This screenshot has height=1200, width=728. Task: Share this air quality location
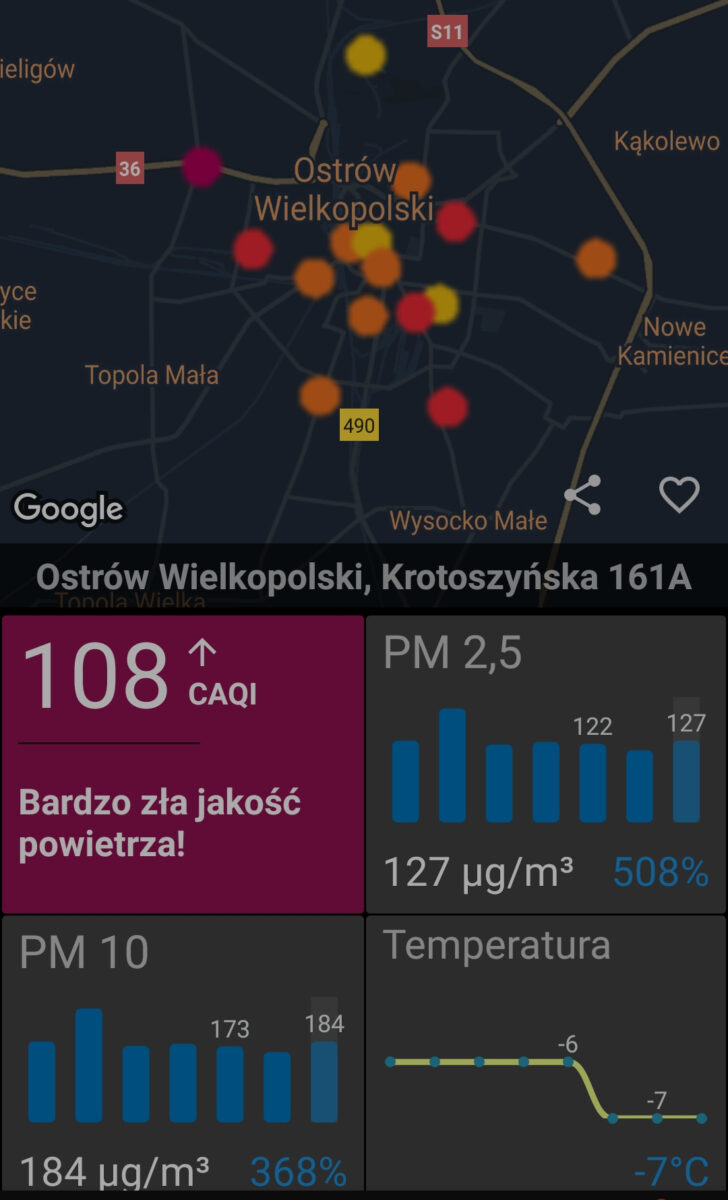click(x=583, y=495)
